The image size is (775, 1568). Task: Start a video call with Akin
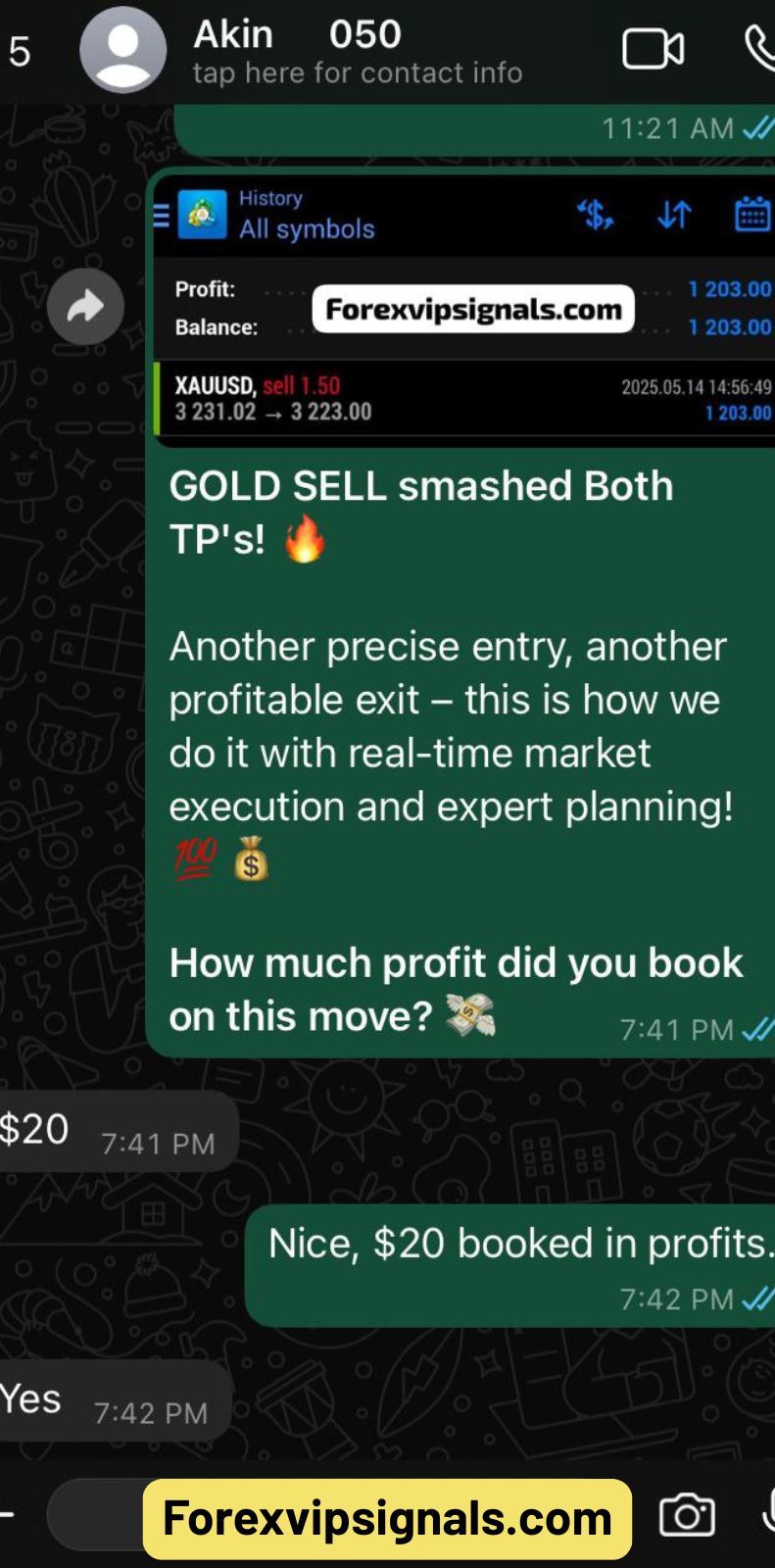[653, 49]
